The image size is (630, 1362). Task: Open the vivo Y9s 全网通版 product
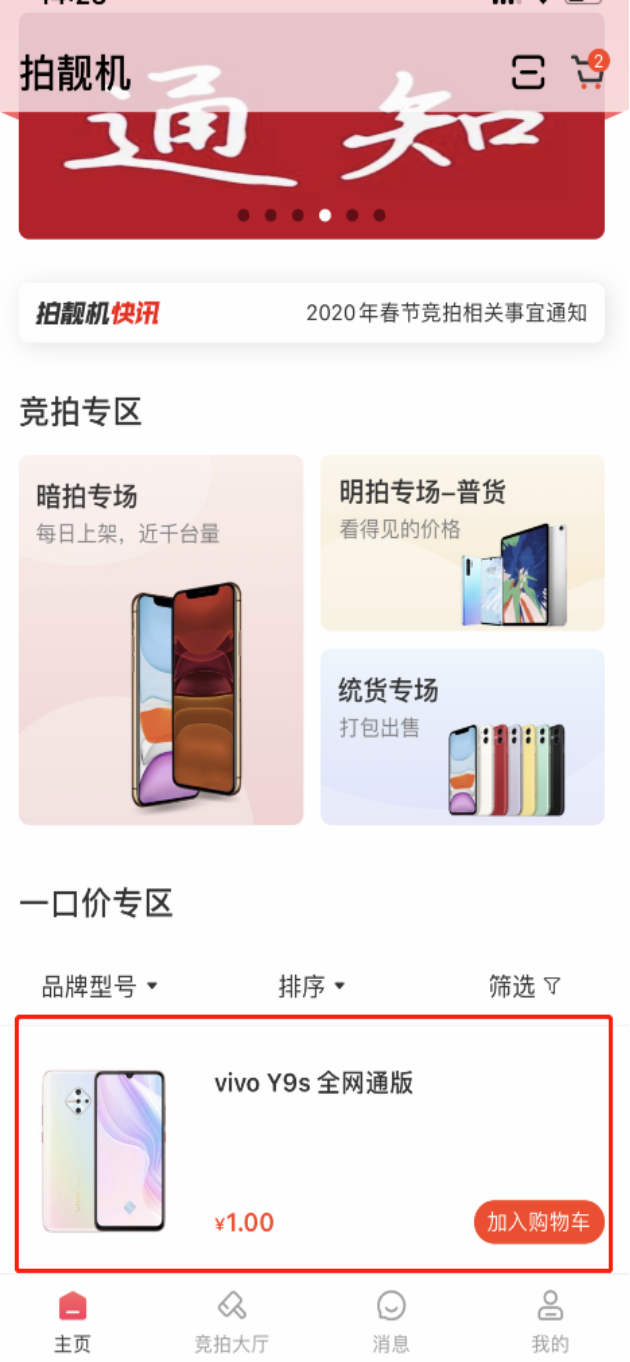[313, 1084]
